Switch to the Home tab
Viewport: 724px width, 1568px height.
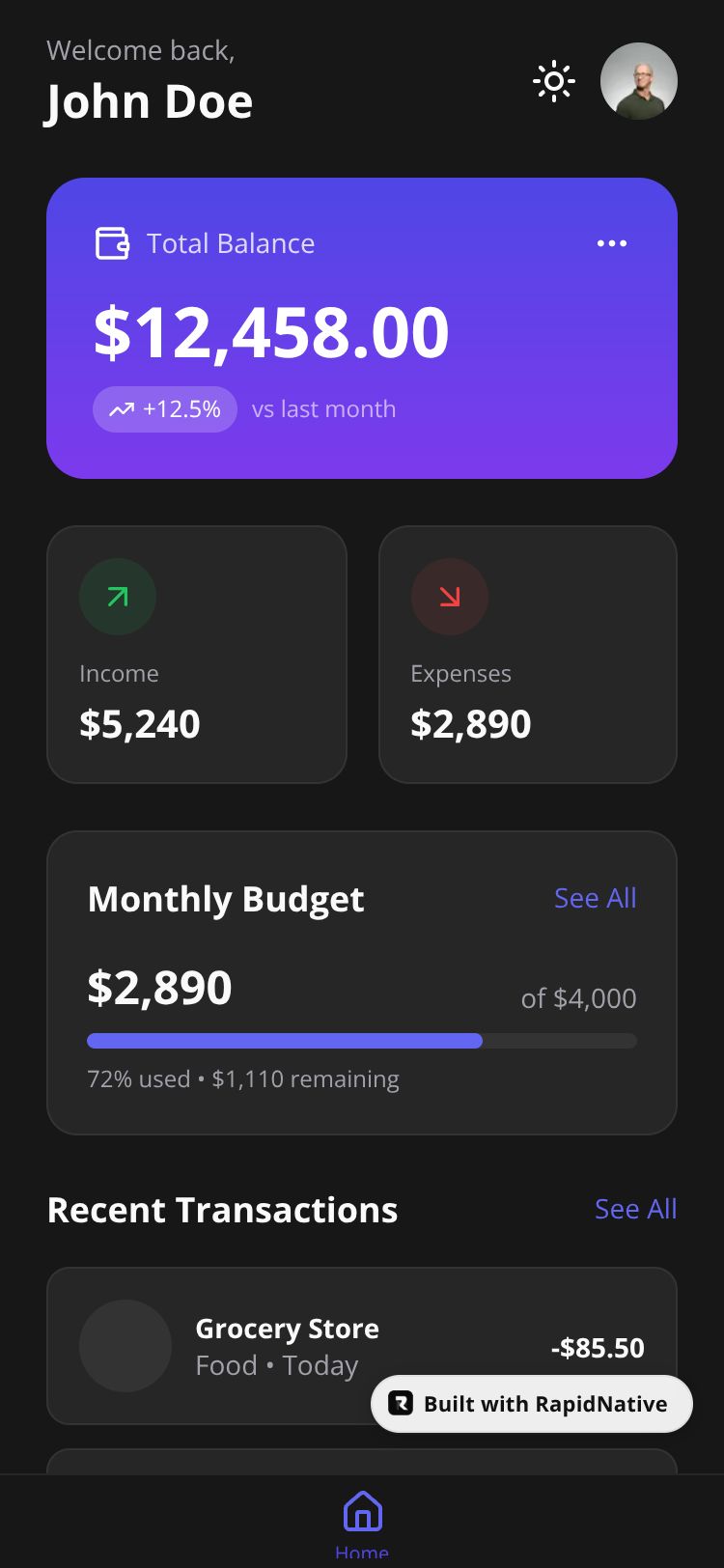(x=362, y=1523)
